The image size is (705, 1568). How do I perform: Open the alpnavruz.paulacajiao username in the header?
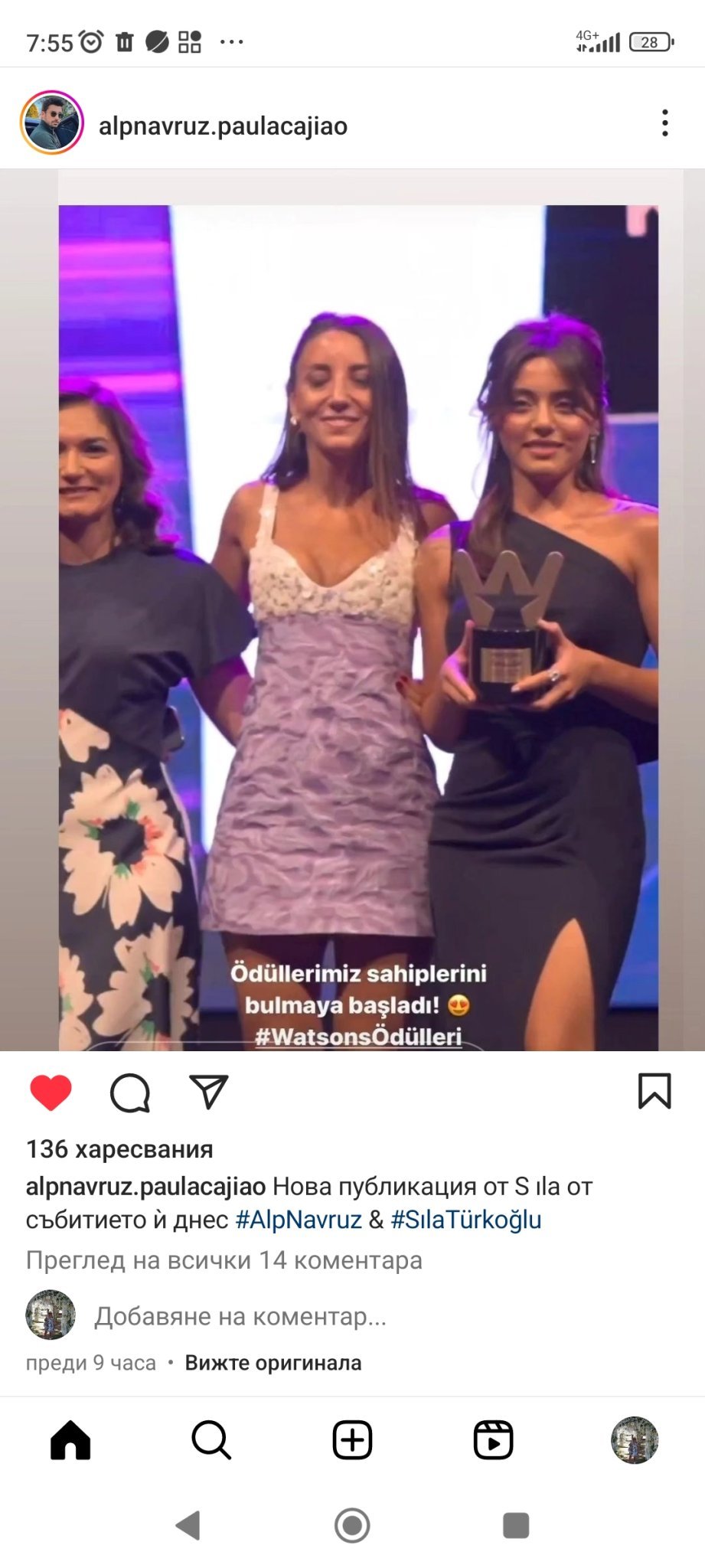coord(223,126)
